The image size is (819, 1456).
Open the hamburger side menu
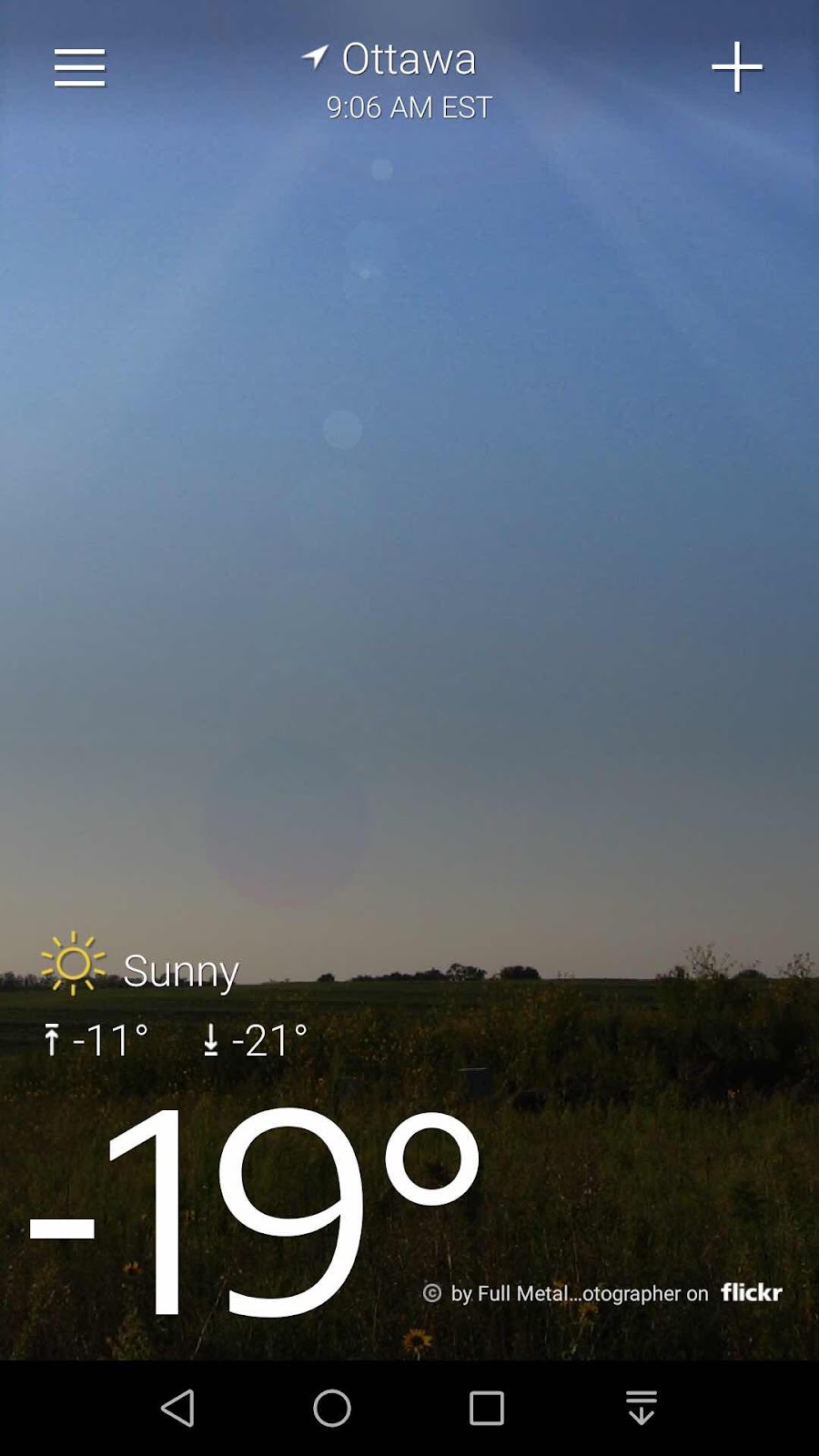tap(80, 68)
